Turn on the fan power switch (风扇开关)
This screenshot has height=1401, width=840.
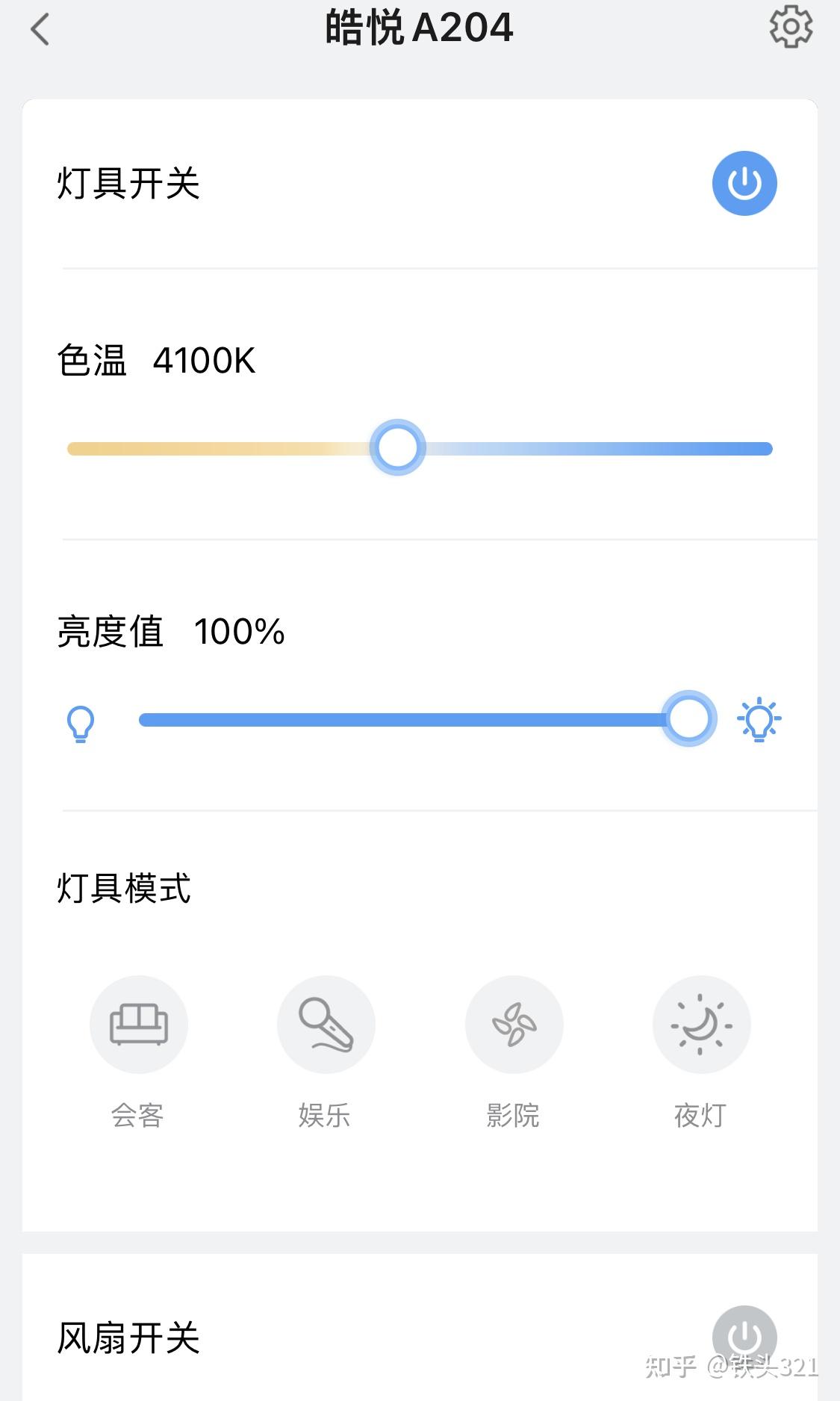[x=744, y=1337]
